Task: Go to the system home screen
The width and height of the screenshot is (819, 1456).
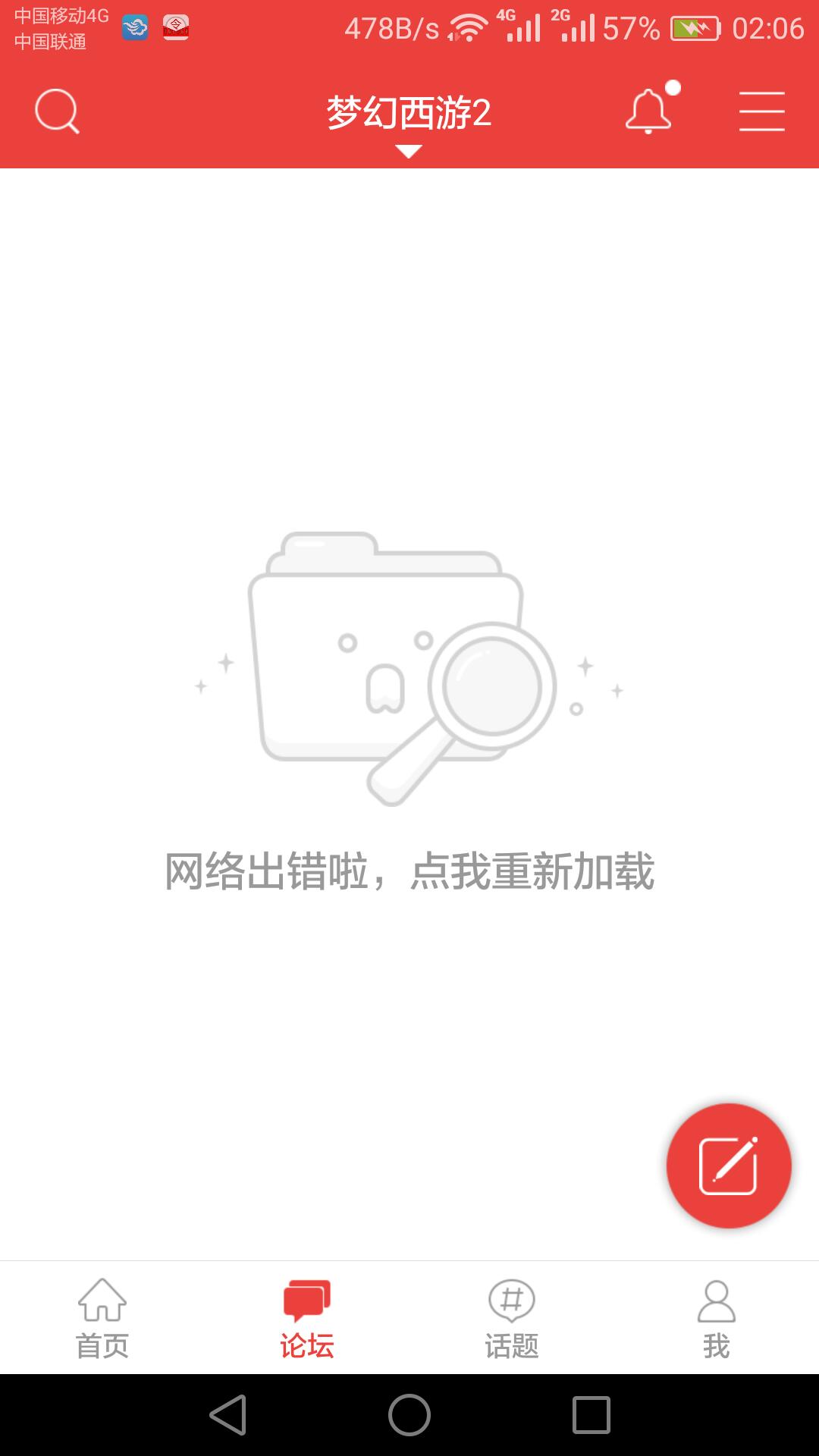Action: coord(409,1415)
